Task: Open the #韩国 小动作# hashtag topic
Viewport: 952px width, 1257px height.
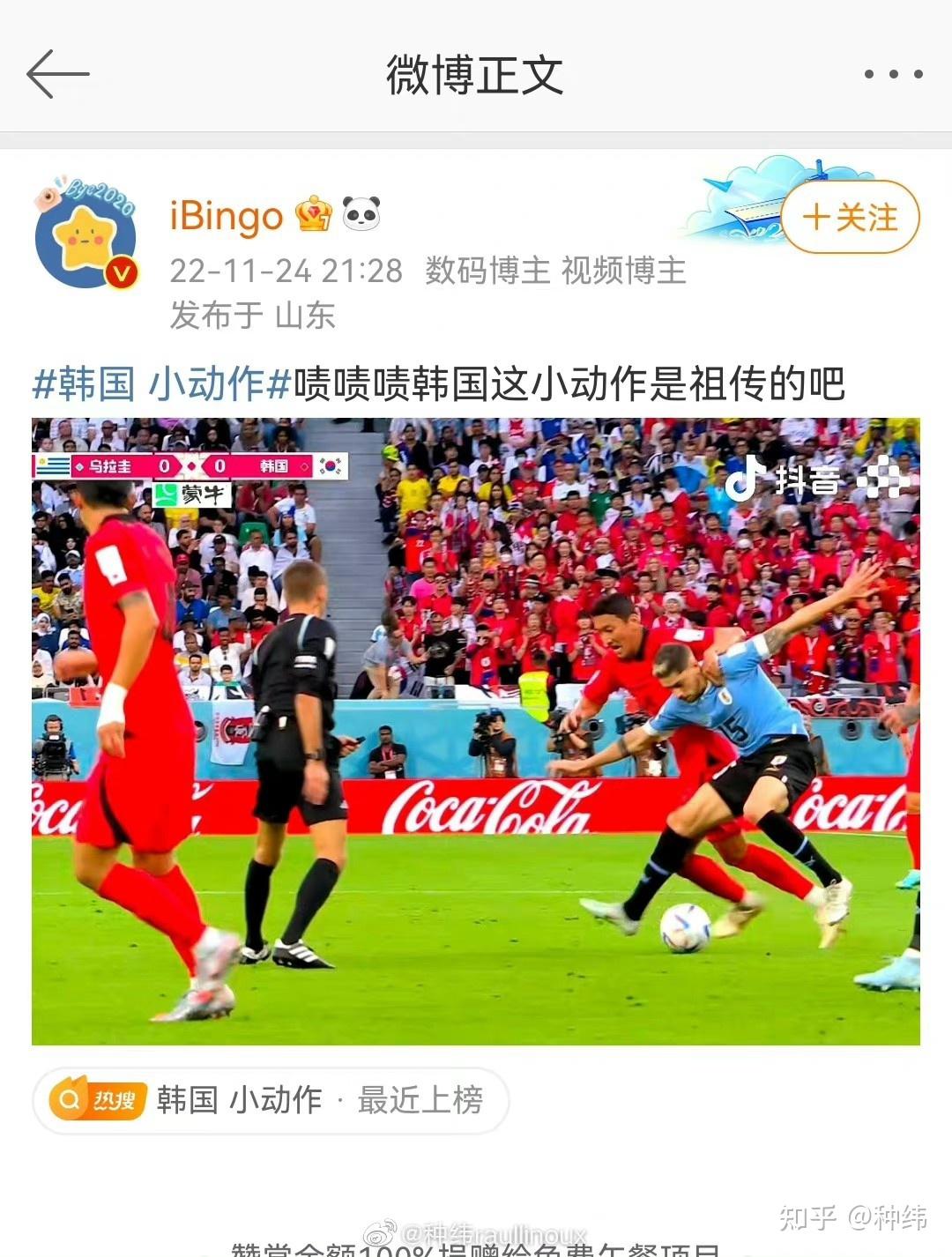Action: [161, 384]
